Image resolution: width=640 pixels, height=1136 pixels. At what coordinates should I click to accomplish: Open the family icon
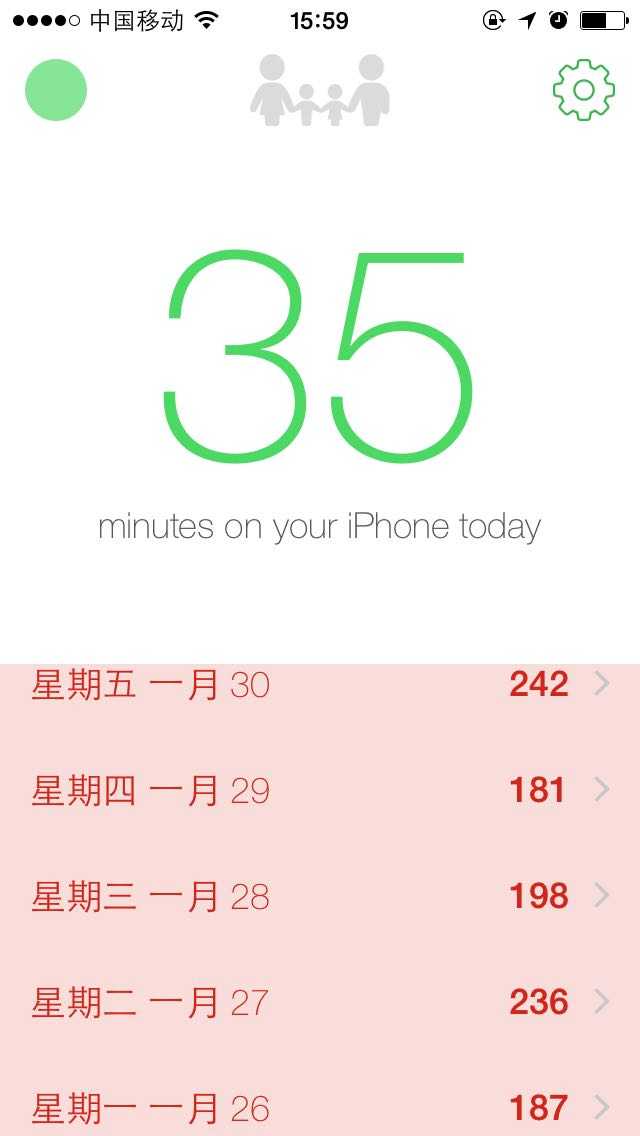tap(320, 91)
